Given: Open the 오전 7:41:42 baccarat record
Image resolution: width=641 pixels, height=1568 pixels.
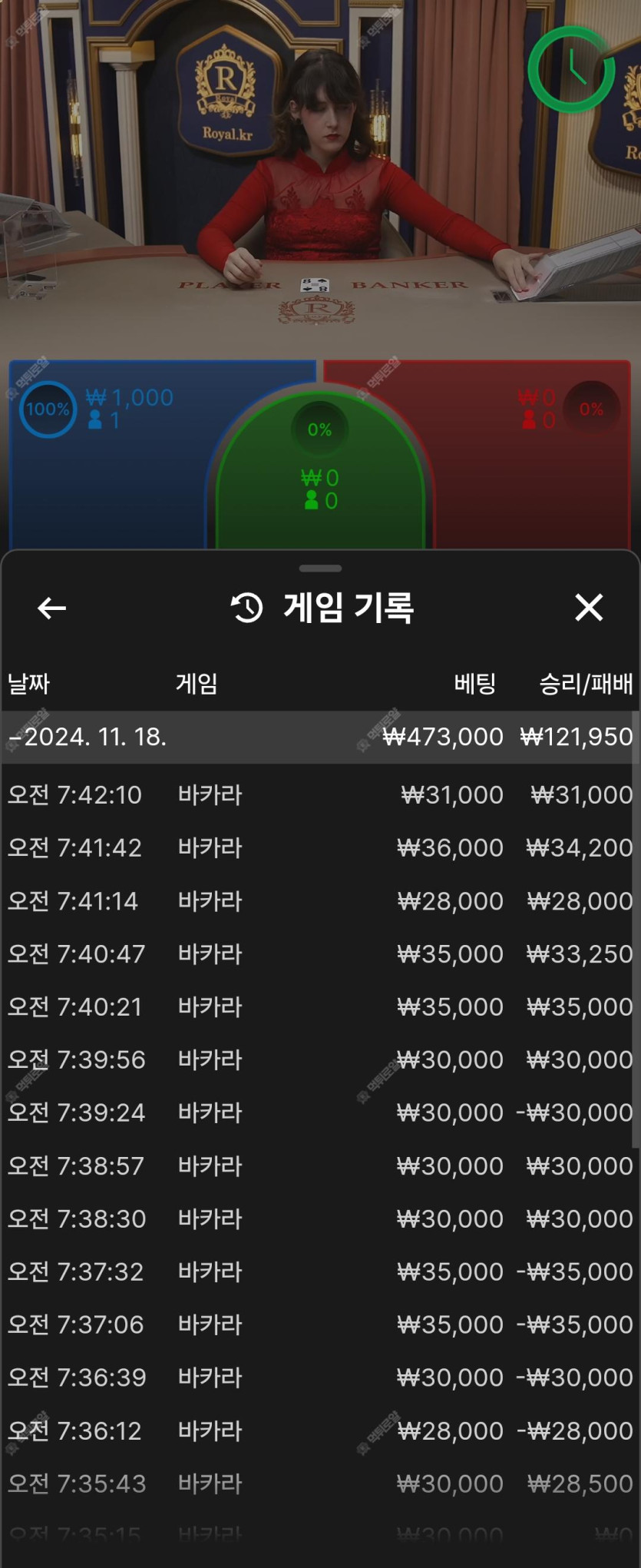Looking at the screenshot, I should (319, 847).
